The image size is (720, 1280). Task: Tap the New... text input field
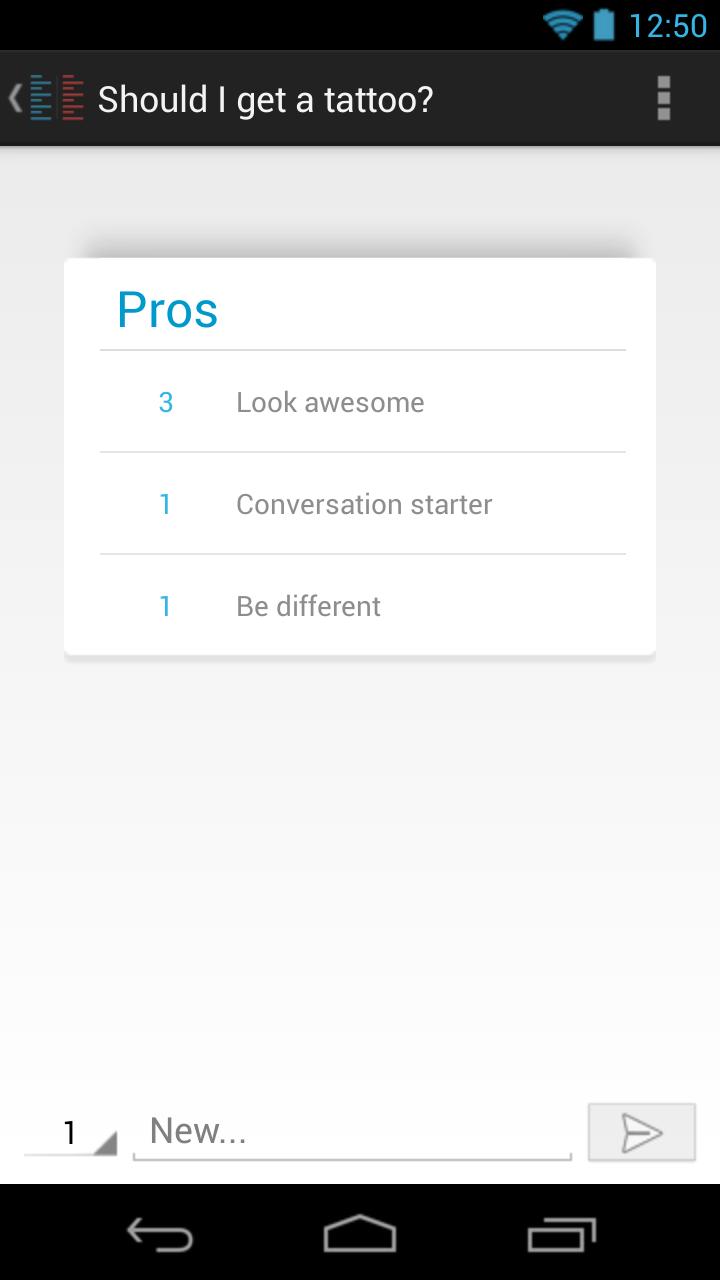click(350, 1130)
